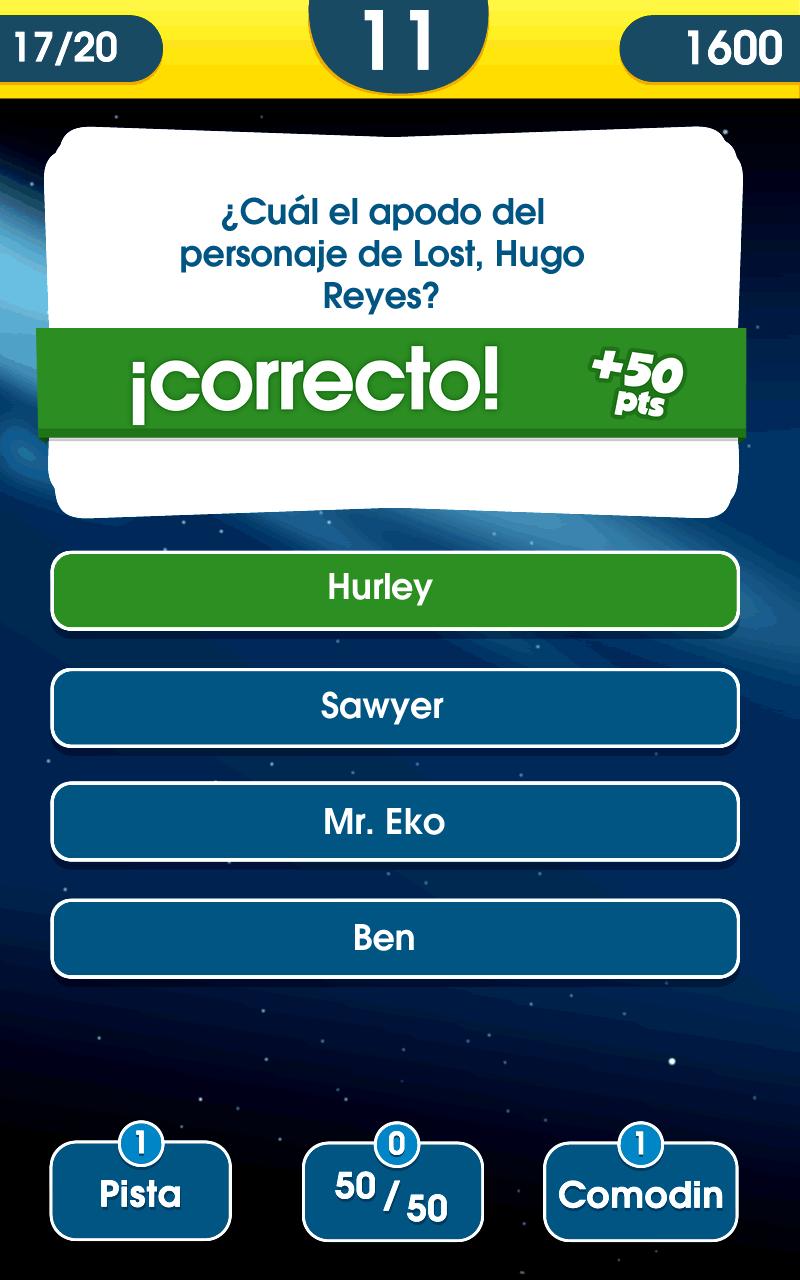This screenshot has width=800, height=1280.
Task: Tap the Ben answer button
Action: point(395,938)
